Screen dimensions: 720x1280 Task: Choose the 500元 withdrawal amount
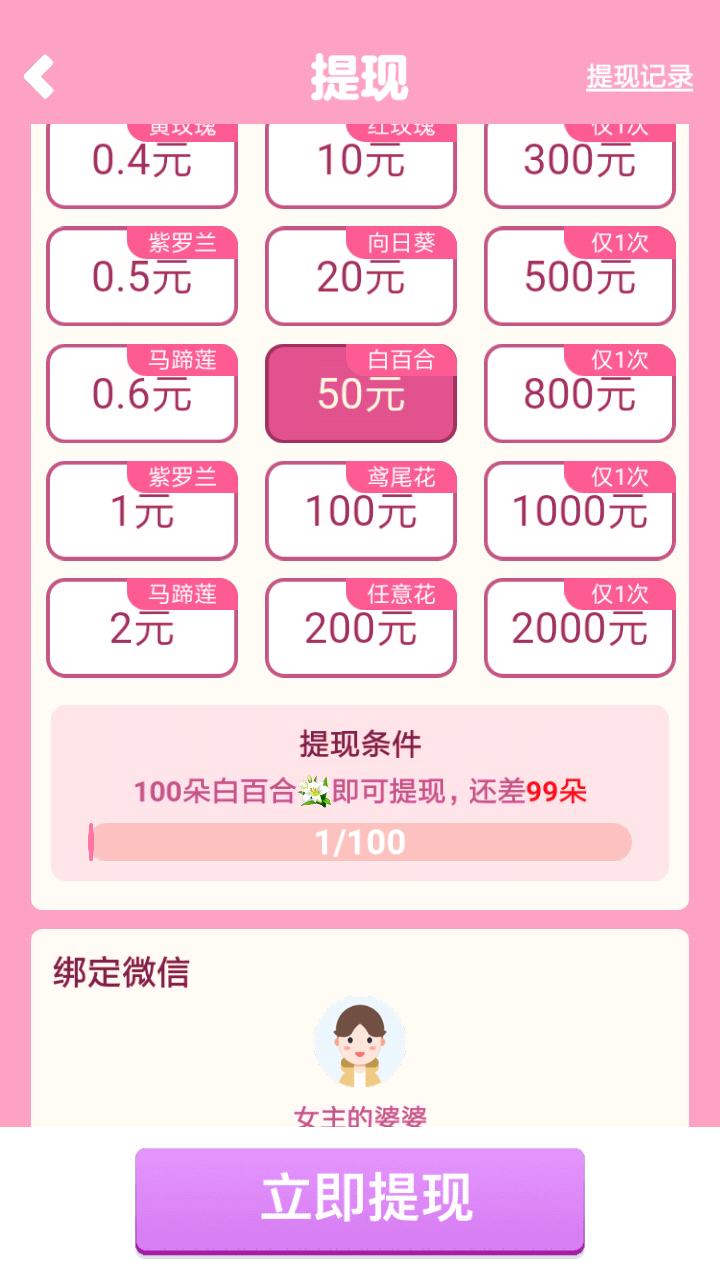coord(579,277)
